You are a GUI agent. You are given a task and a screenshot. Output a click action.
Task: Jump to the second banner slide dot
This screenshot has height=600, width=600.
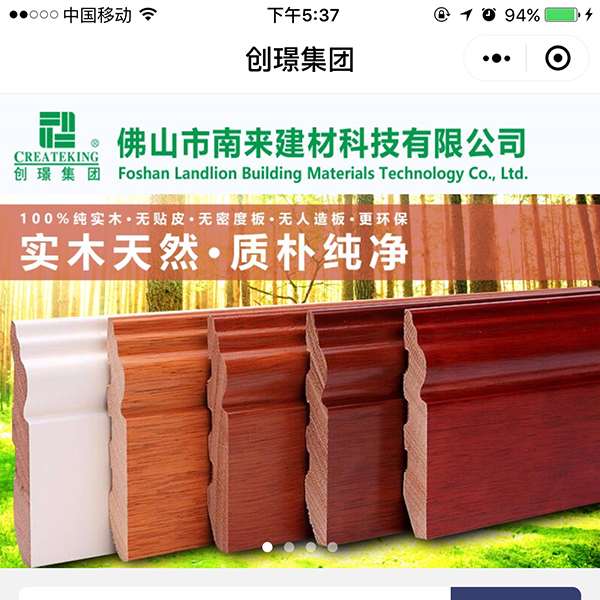tap(289, 547)
